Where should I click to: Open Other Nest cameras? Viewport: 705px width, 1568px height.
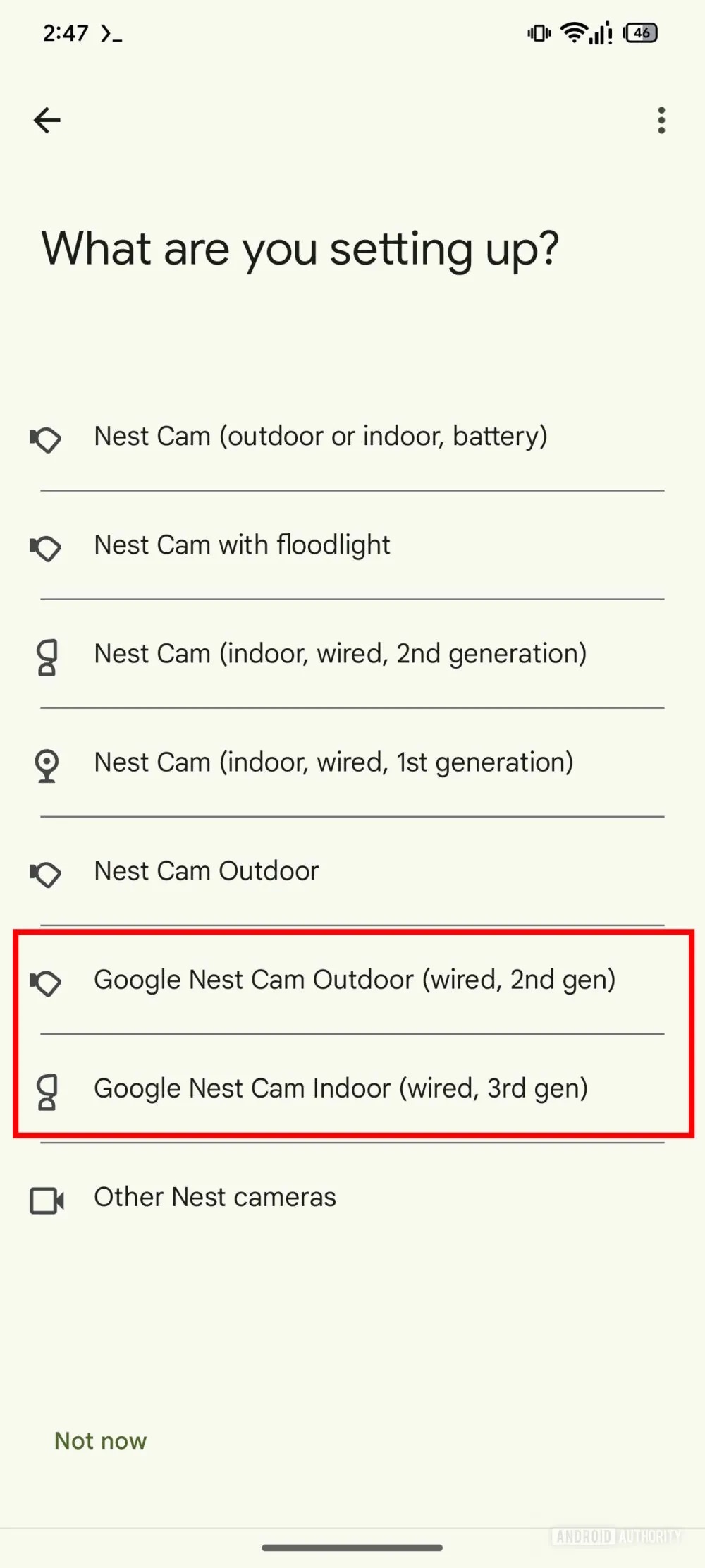click(352, 1197)
